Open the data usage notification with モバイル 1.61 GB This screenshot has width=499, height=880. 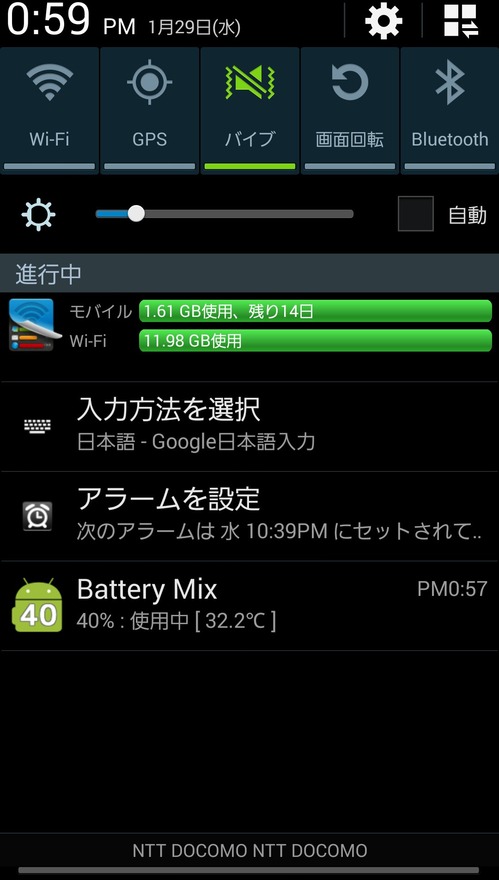[x=249, y=326]
